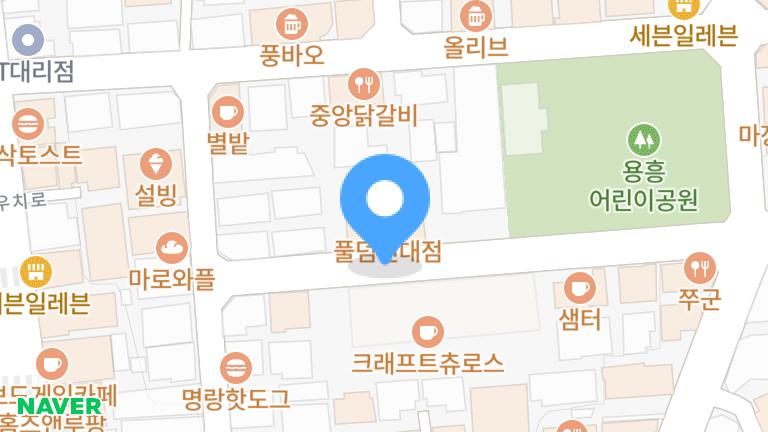The height and width of the screenshot is (432, 768).
Task: Open the 설빙 dessert shop marker
Action: [x=156, y=163]
